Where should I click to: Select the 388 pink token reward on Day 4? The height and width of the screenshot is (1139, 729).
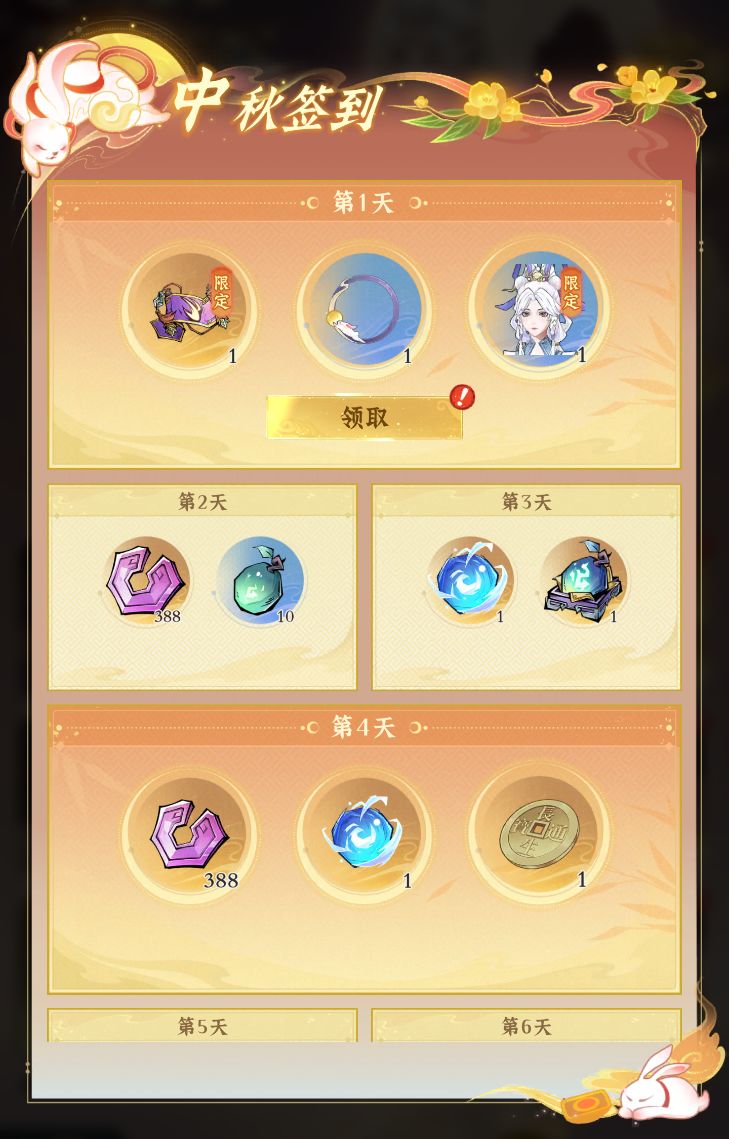[187, 840]
